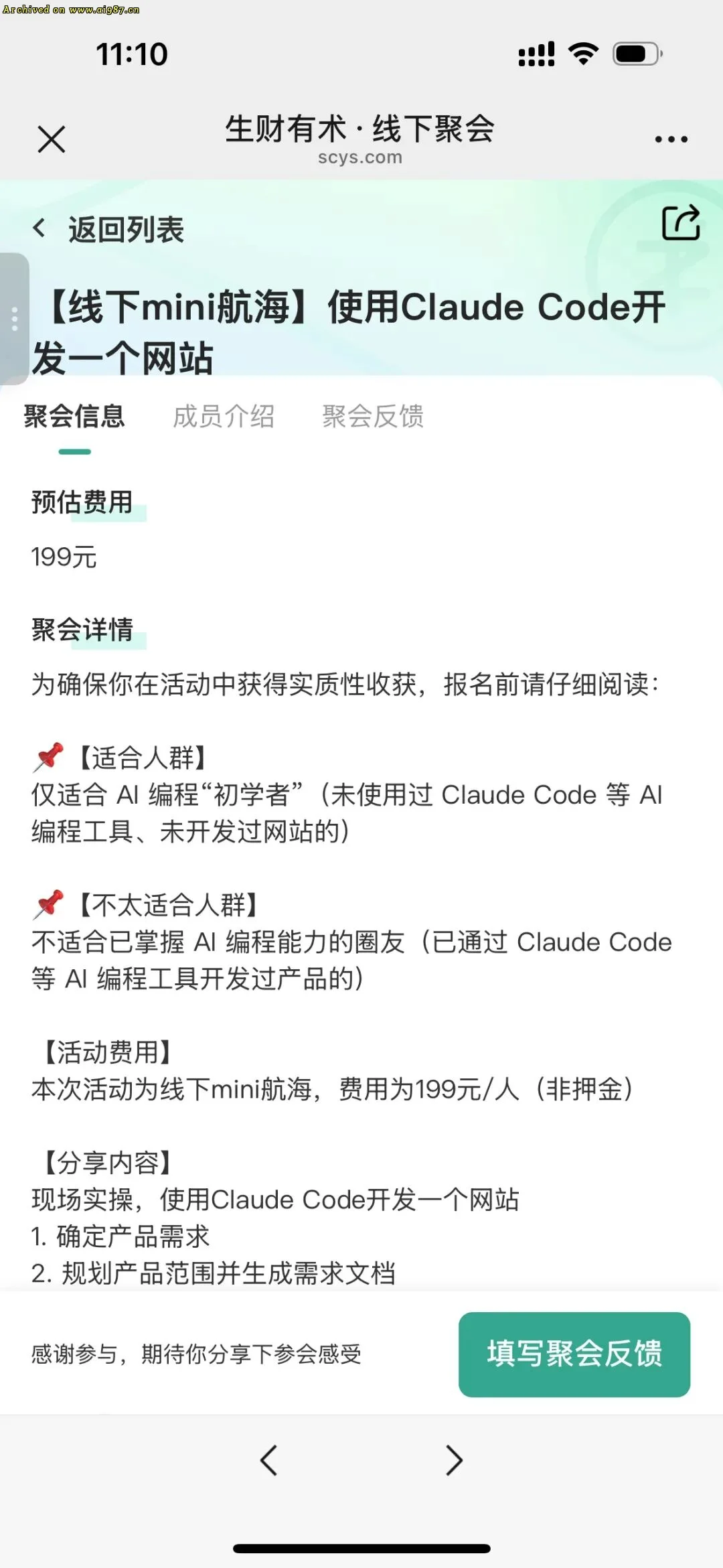The height and width of the screenshot is (1568, 723).
Task: Switch to the 成员介绍 tab
Action: click(x=224, y=416)
